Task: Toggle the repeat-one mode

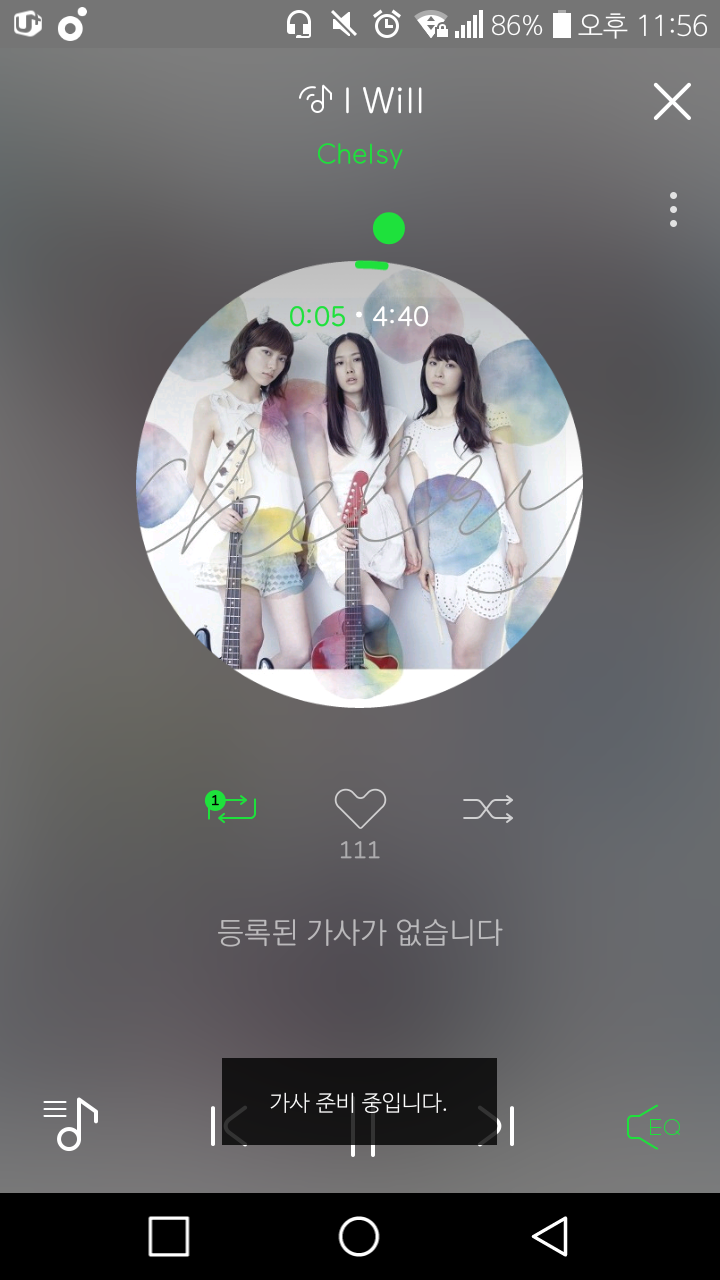Action: (x=232, y=807)
